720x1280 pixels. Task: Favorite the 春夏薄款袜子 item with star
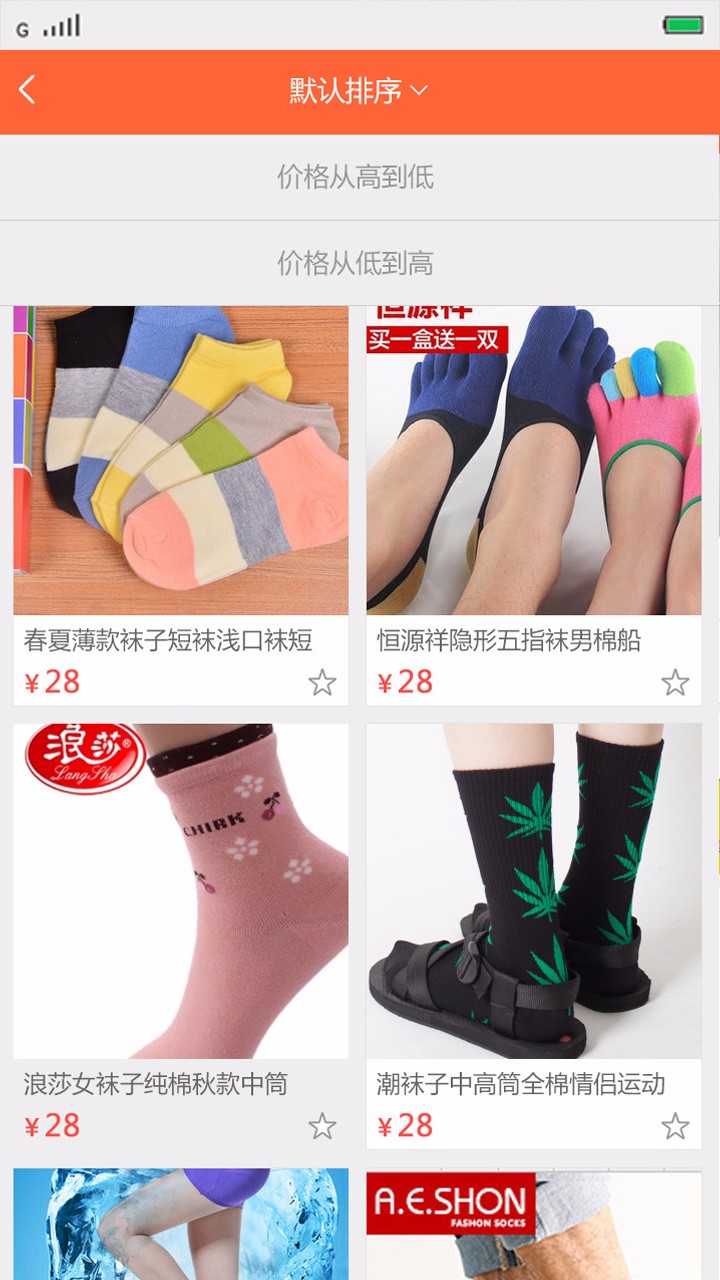point(322,683)
